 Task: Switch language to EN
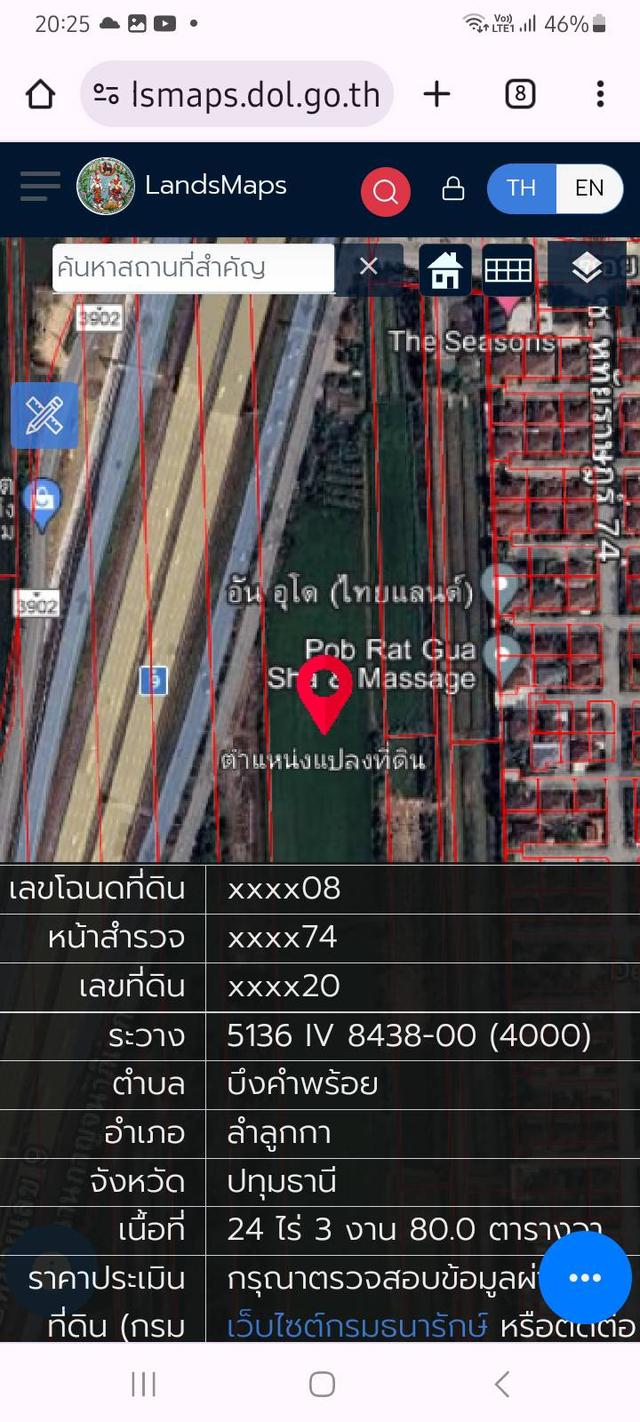pyautogui.click(x=589, y=188)
